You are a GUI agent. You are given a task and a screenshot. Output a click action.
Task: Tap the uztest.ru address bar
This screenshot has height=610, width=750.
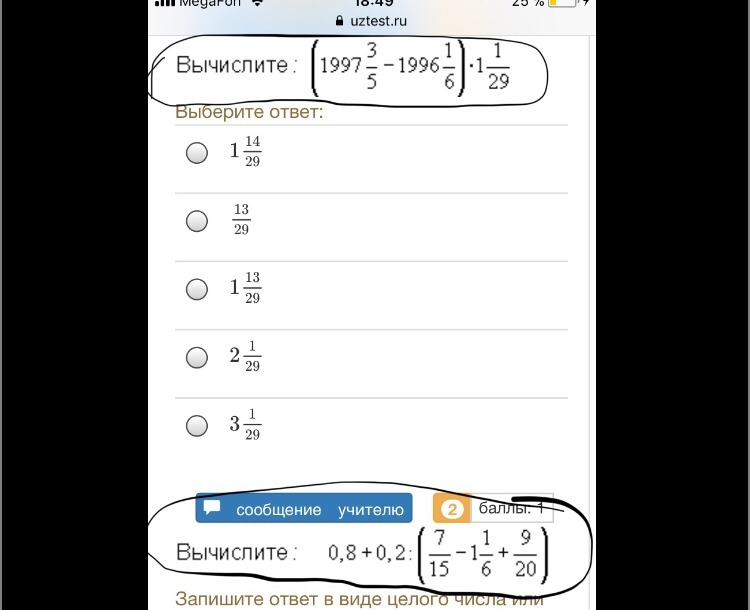pyautogui.click(x=372, y=21)
